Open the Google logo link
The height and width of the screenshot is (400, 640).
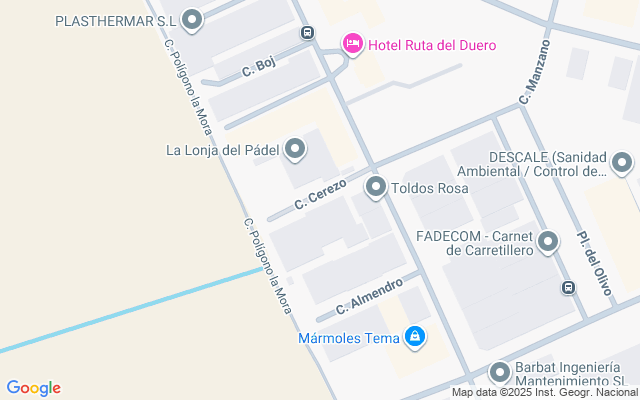33,388
